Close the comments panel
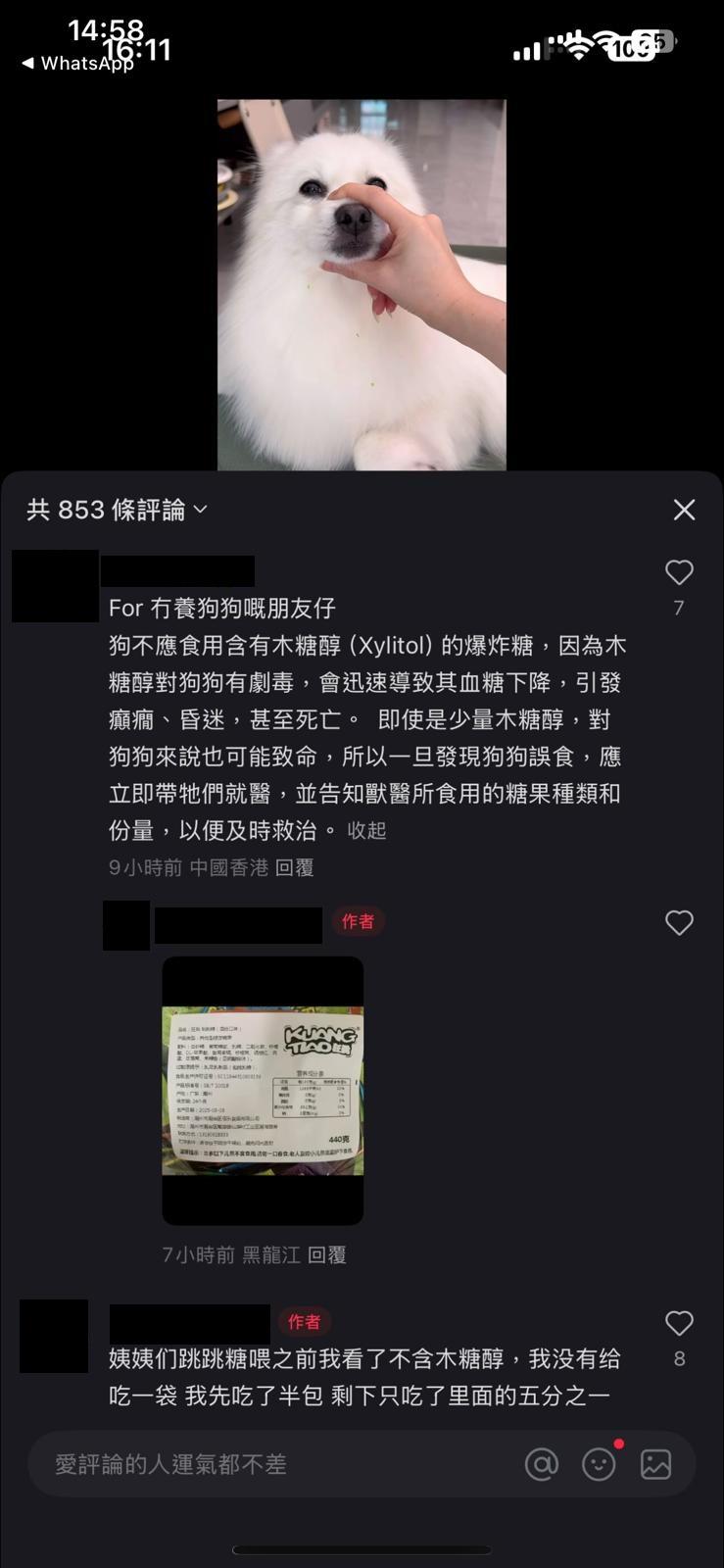 tap(684, 510)
